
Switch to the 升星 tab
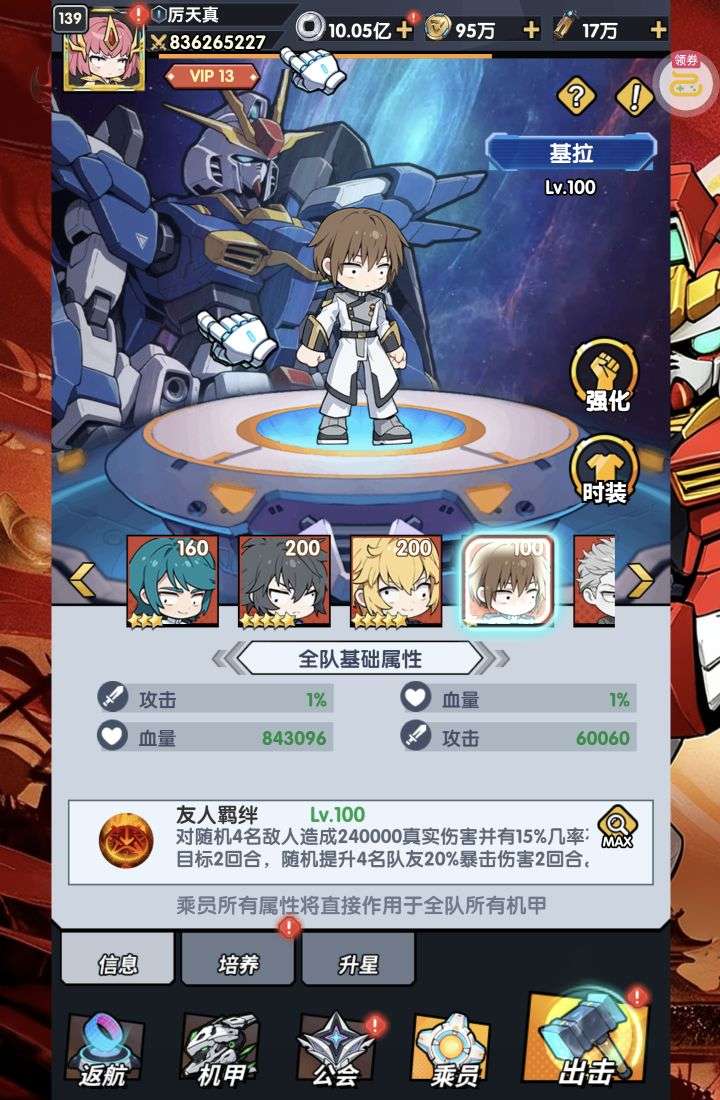click(x=357, y=963)
